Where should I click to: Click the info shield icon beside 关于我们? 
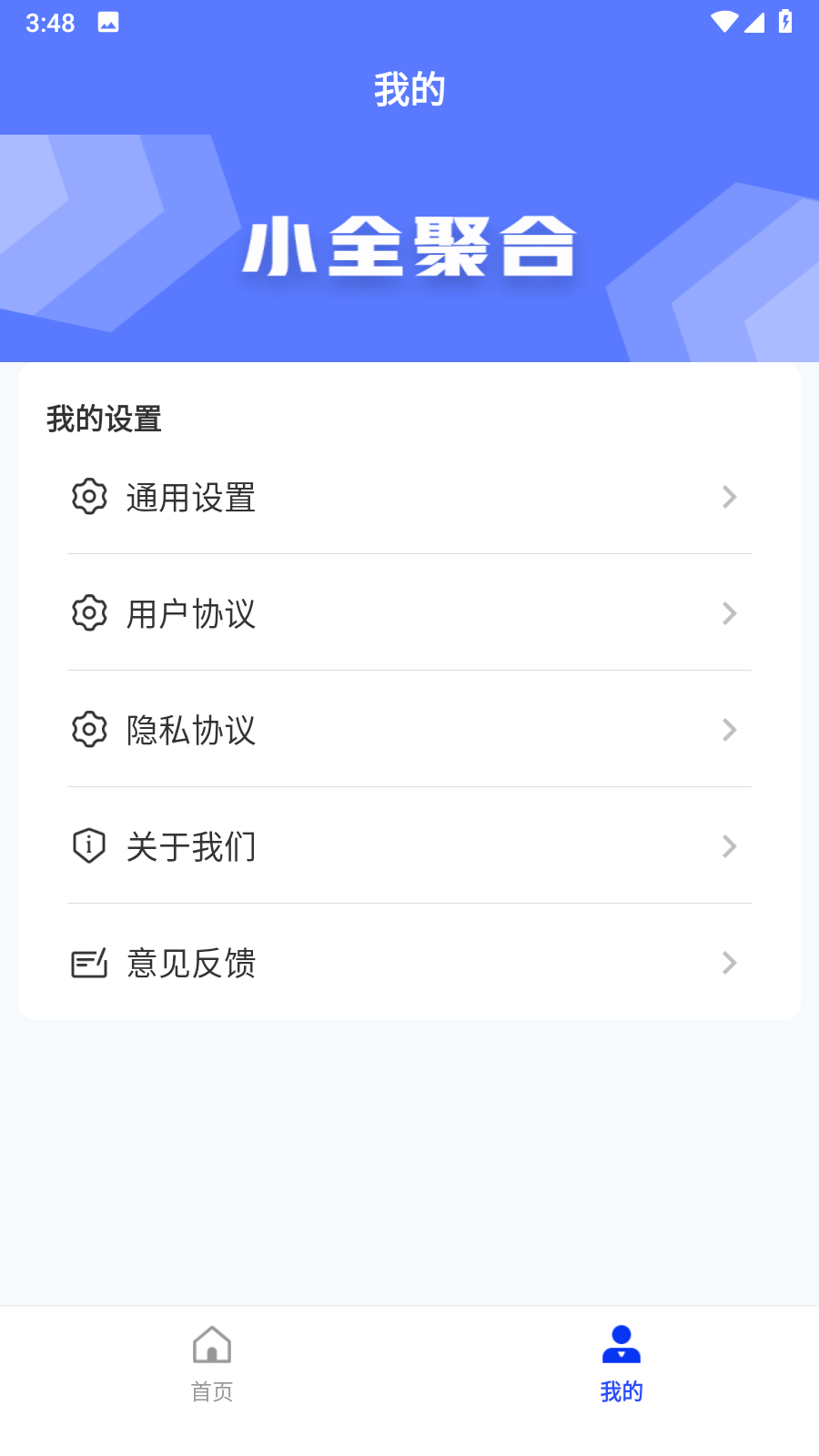88,846
